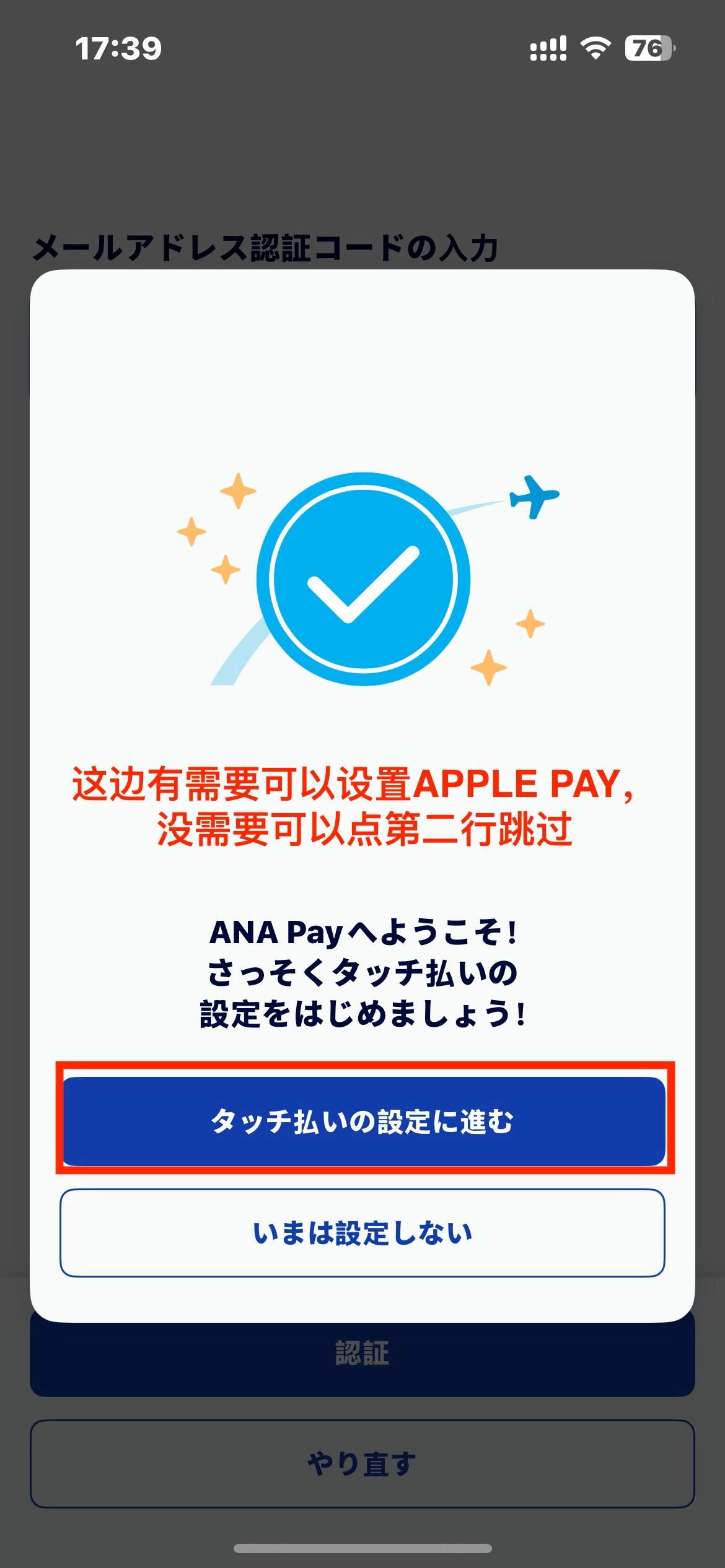This screenshot has height=1568, width=725.
Task: Skip setup via いまは設定しない
Action: coord(363,1233)
